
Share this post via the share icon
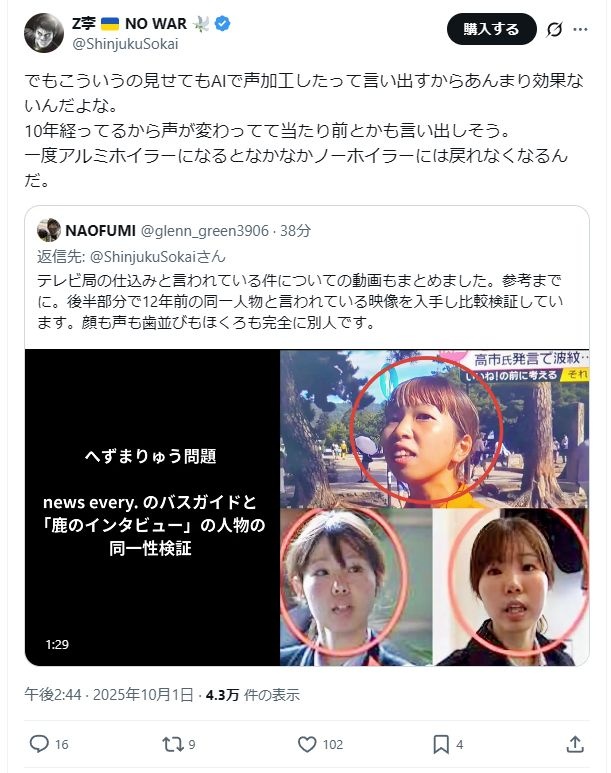pos(575,744)
